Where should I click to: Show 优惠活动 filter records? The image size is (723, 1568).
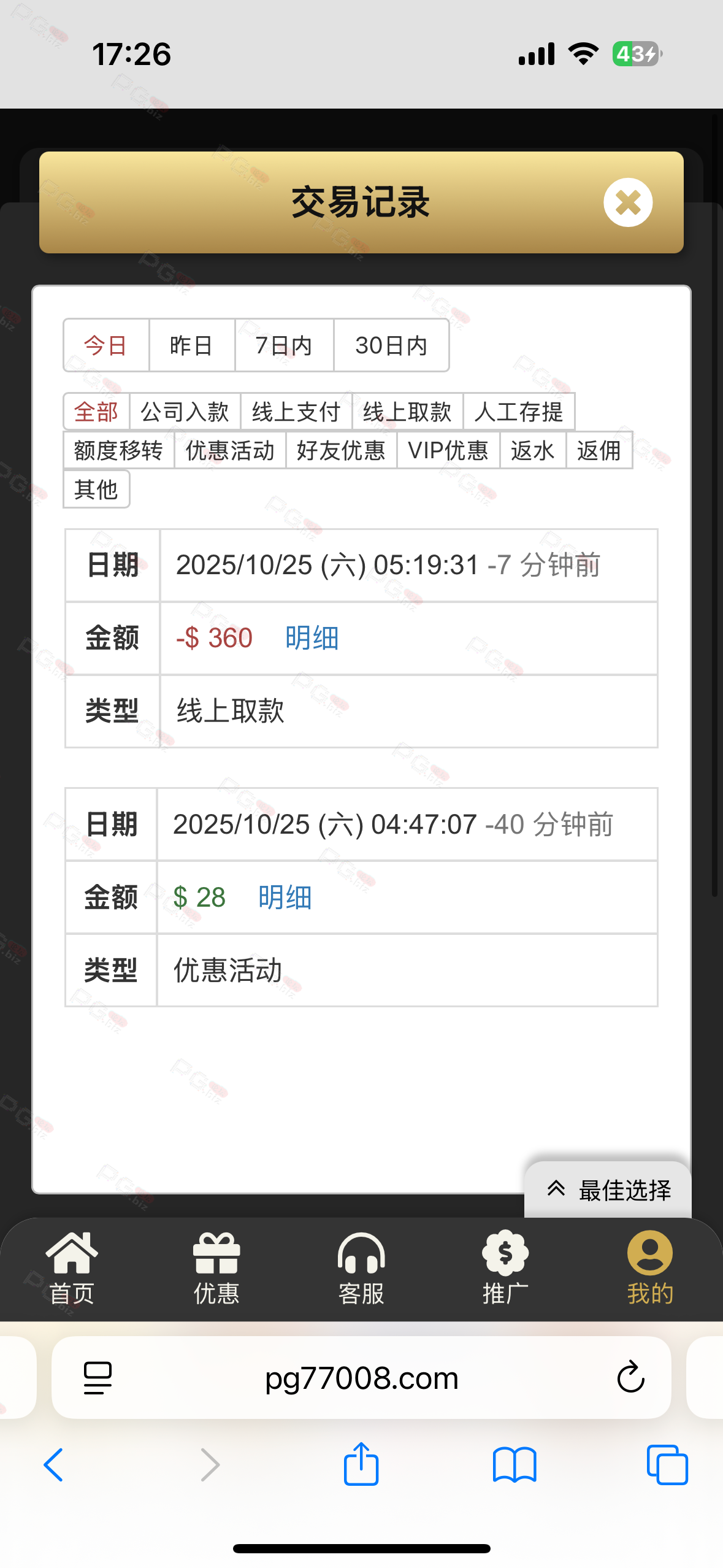point(230,450)
